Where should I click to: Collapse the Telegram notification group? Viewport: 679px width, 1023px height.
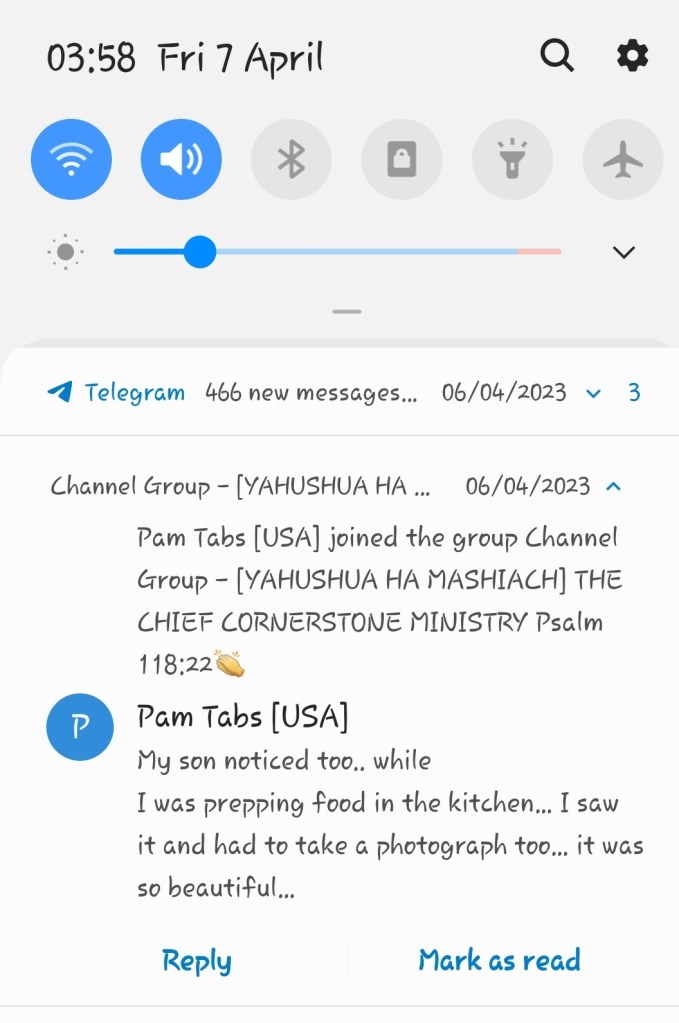pos(594,393)
